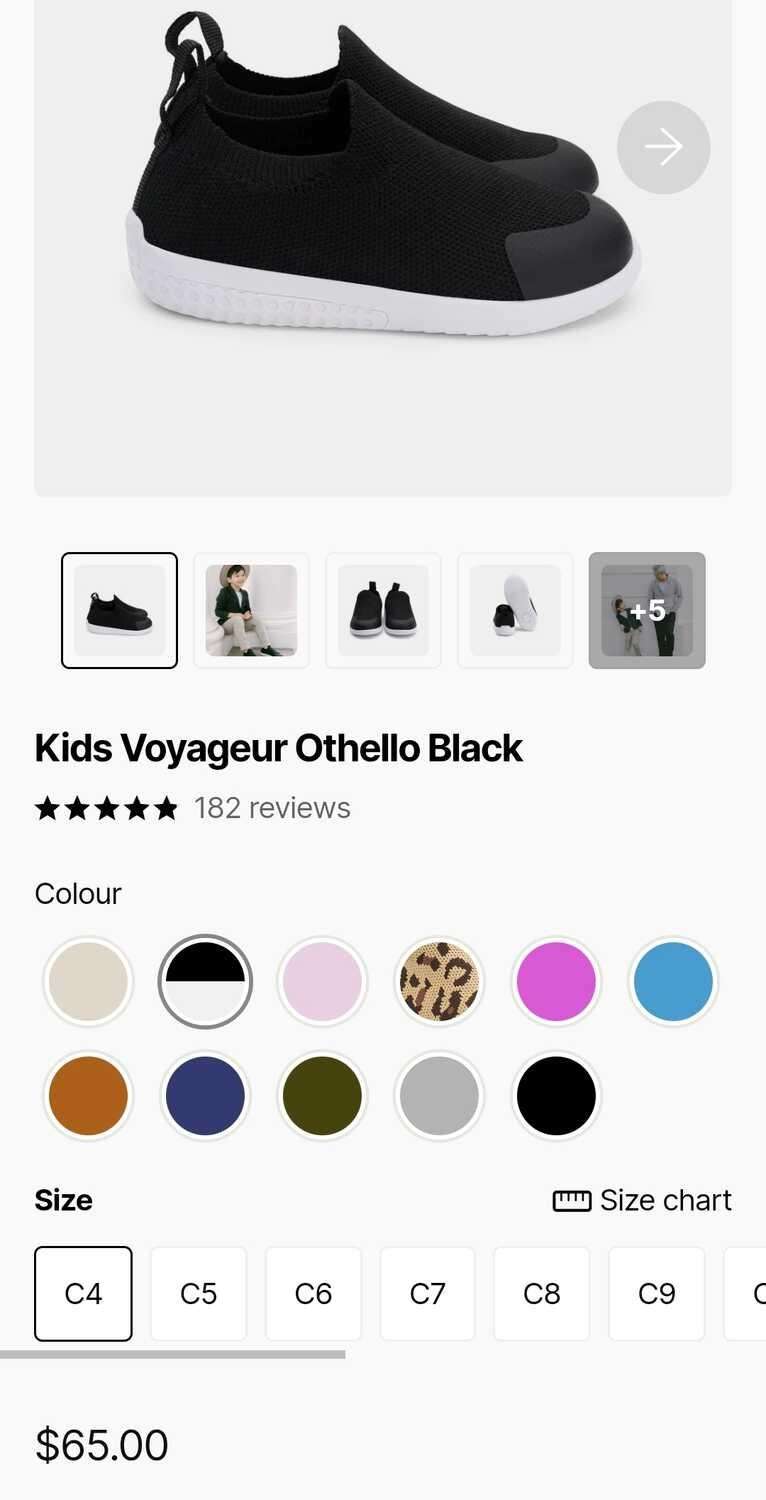
Task: Pick the leopard print colour swatch
Action: [x=439, y=982]
